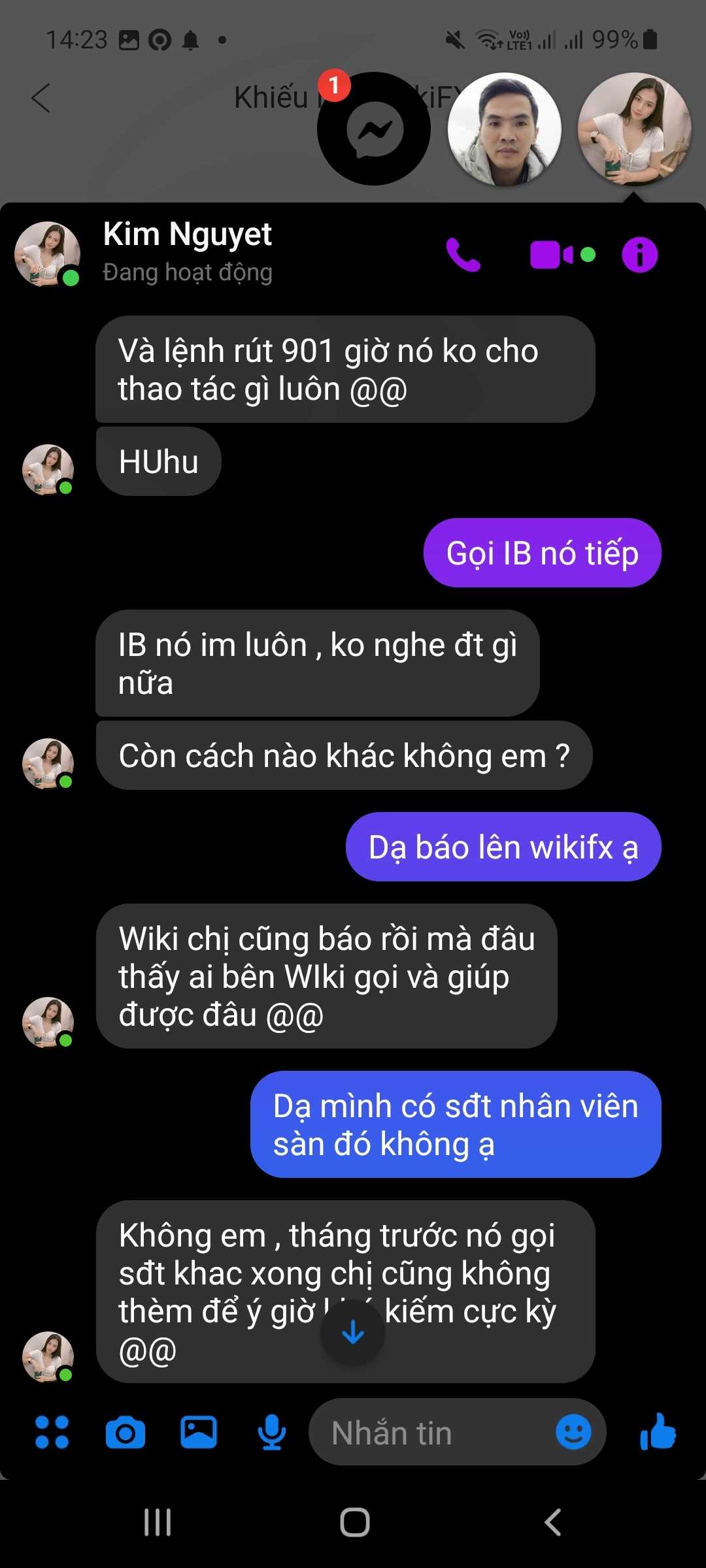Go back with the top-left arrow
706x1568 pixels.
tap(41, 98)
